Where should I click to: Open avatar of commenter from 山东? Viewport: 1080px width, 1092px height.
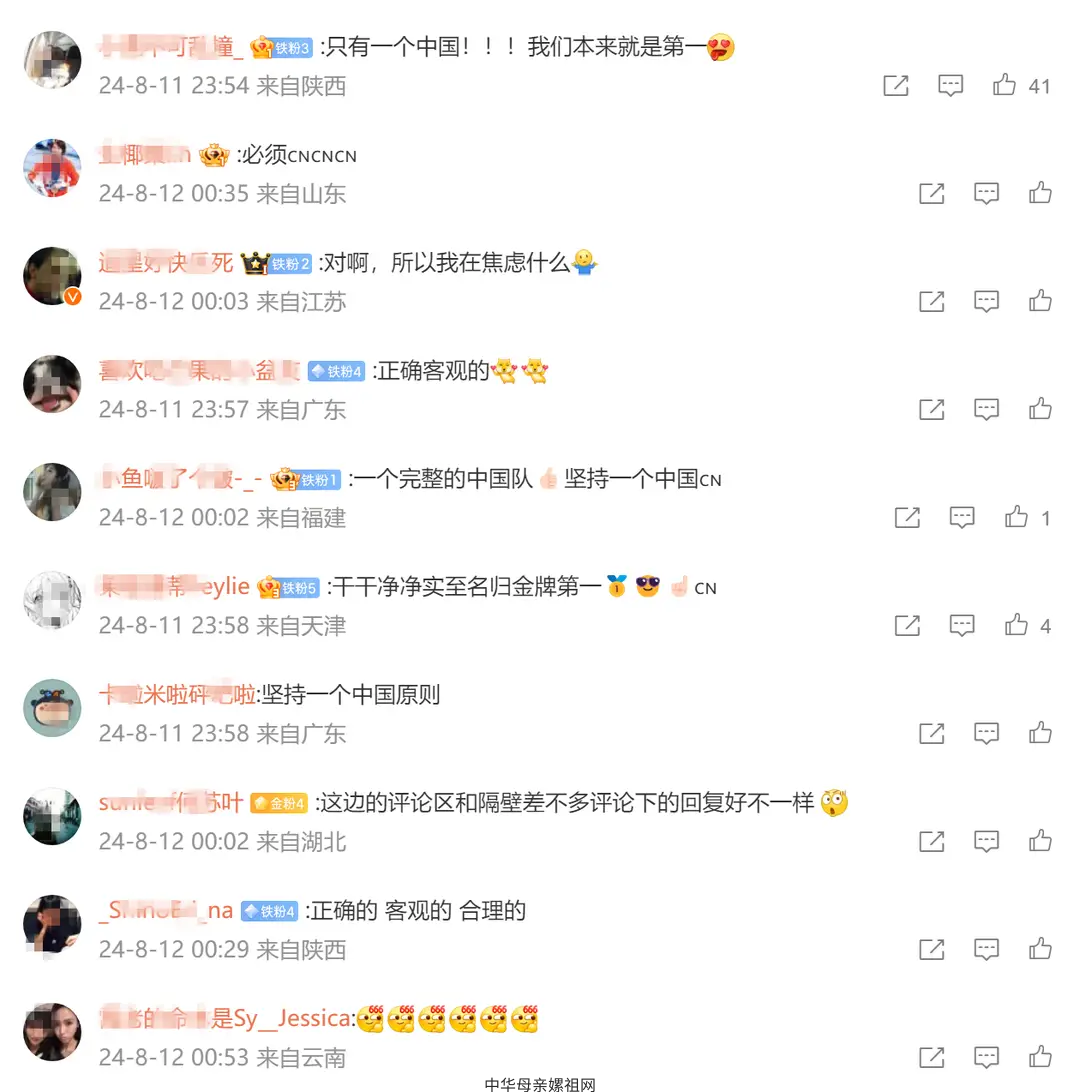pyautogui.click(x=52, y=168)
